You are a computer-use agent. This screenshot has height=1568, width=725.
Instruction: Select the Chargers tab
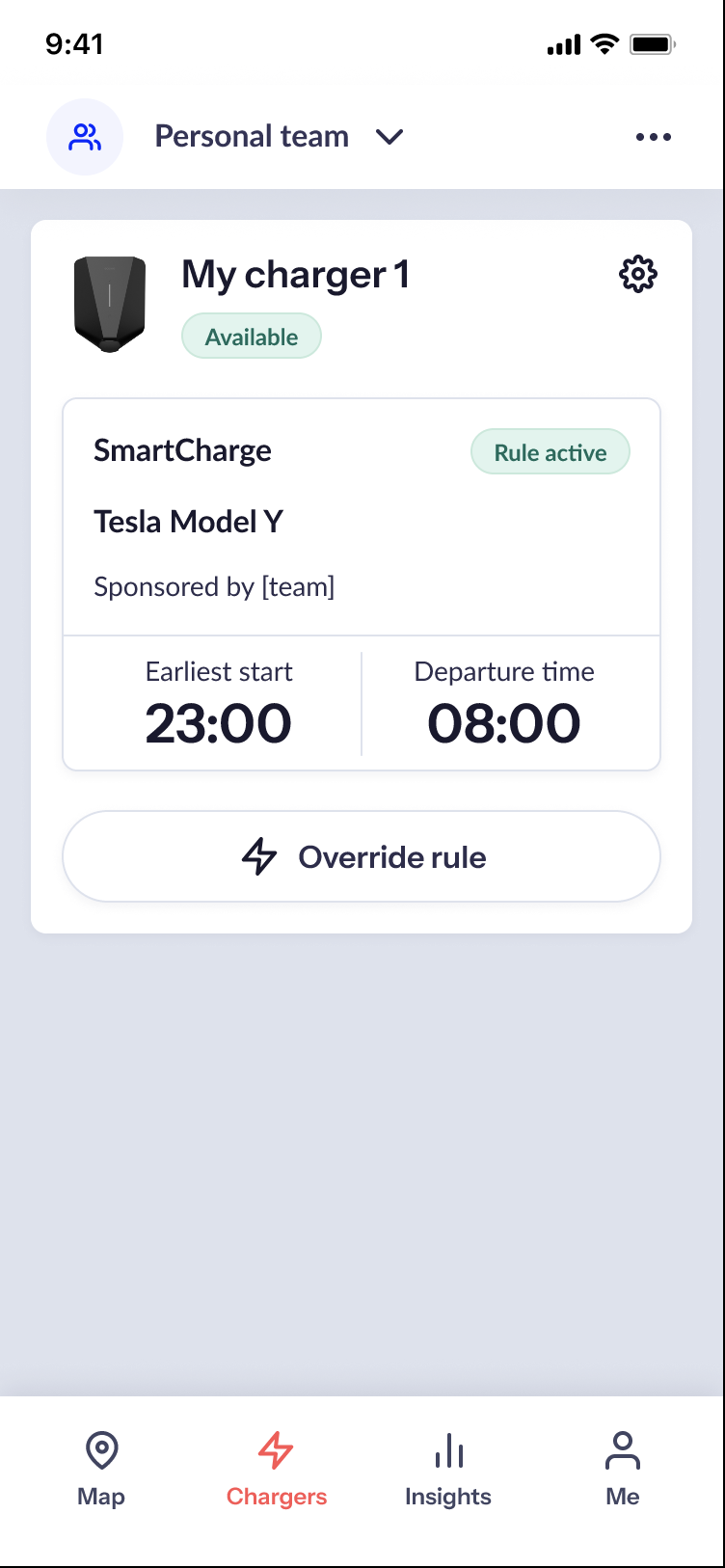[x=277, y=1470]
